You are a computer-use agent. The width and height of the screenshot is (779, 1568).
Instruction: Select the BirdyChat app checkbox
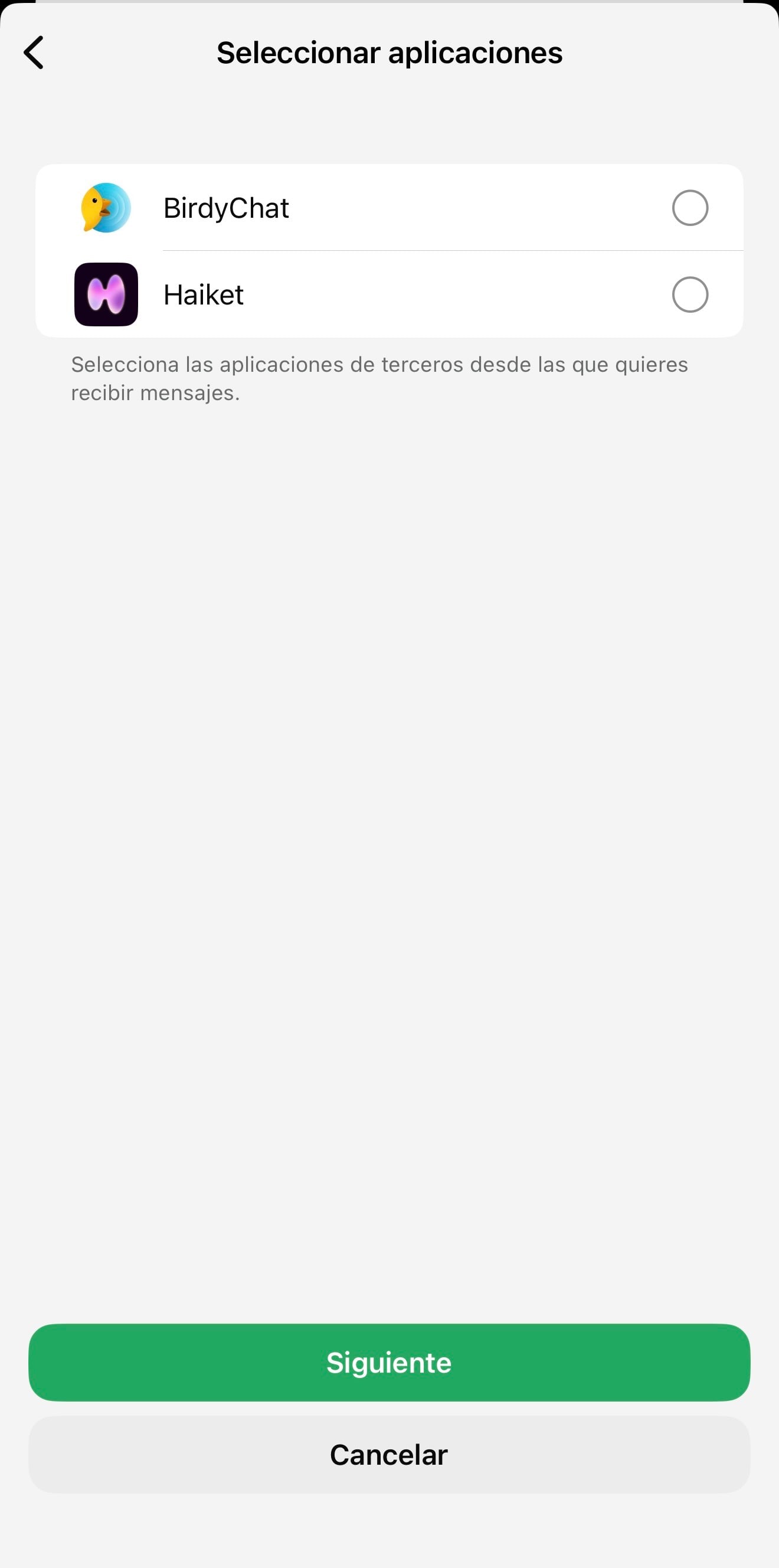(689, 208)
